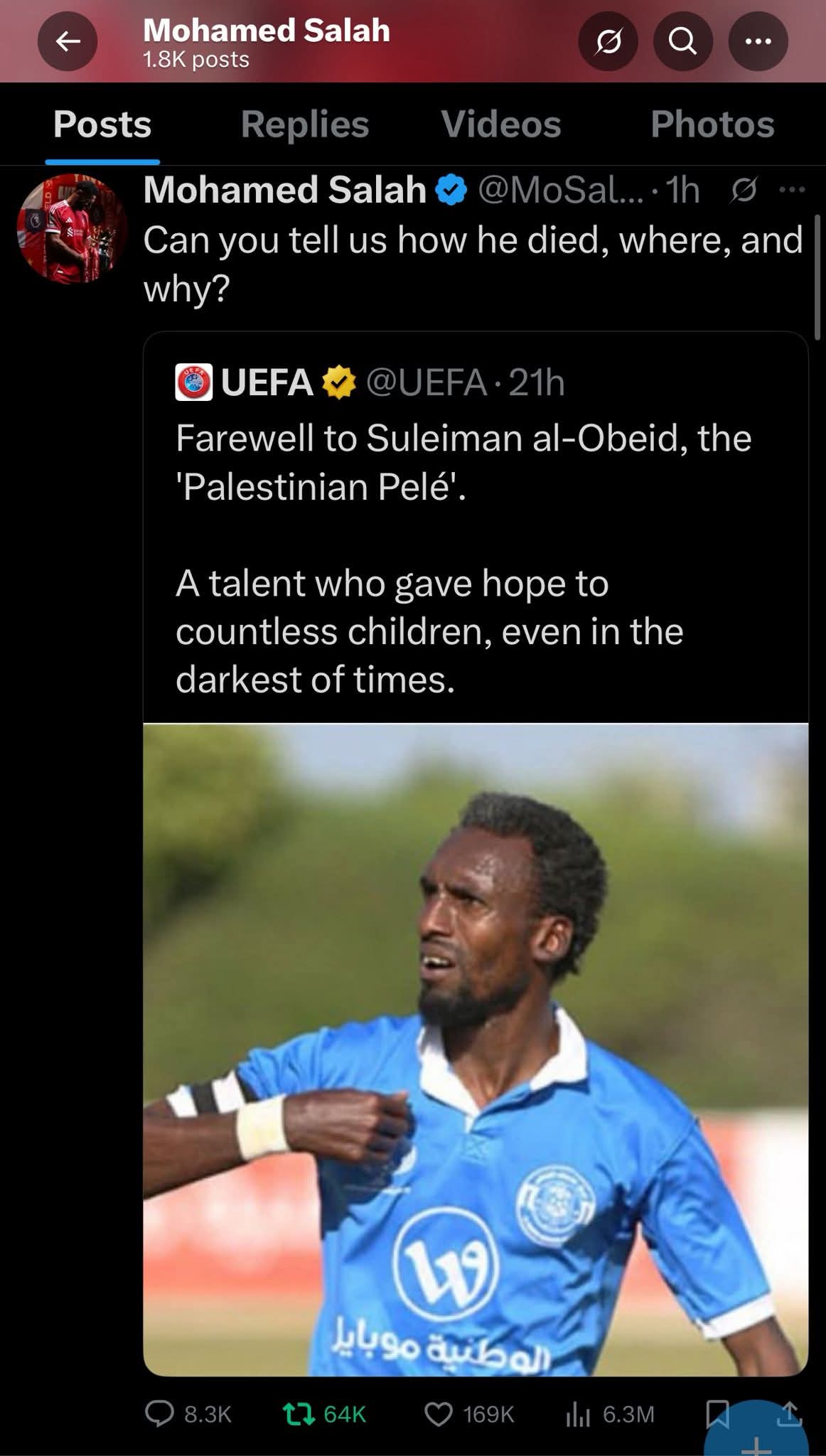This screenshot has width=826, height=1456.
Task: Compose a new post
Action: tap(756, 1443)
